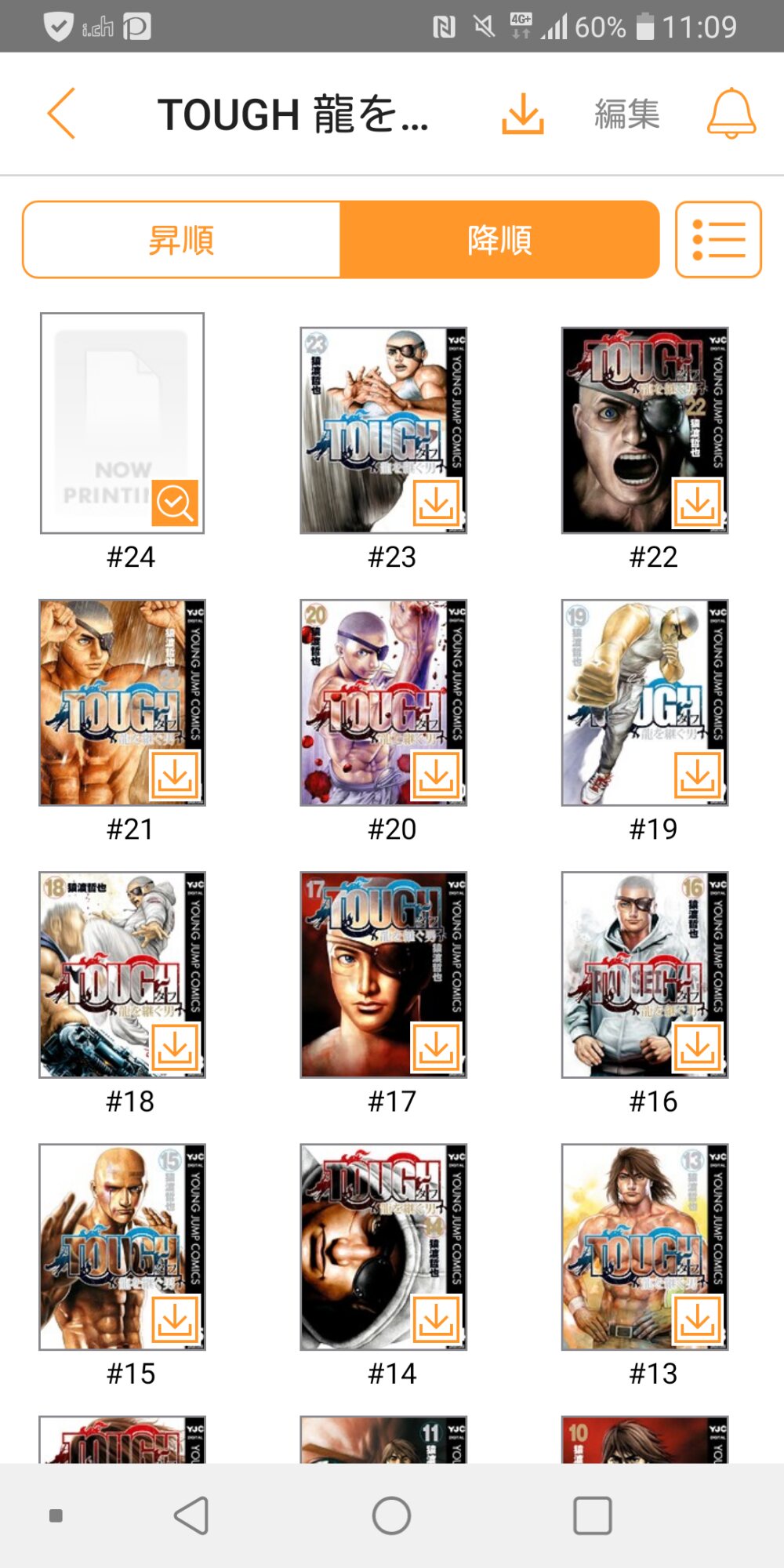Image resolution: width=784 pixels, height=1568 pixels.
Task: Download volume #18
Action: tap(175, 1048)
